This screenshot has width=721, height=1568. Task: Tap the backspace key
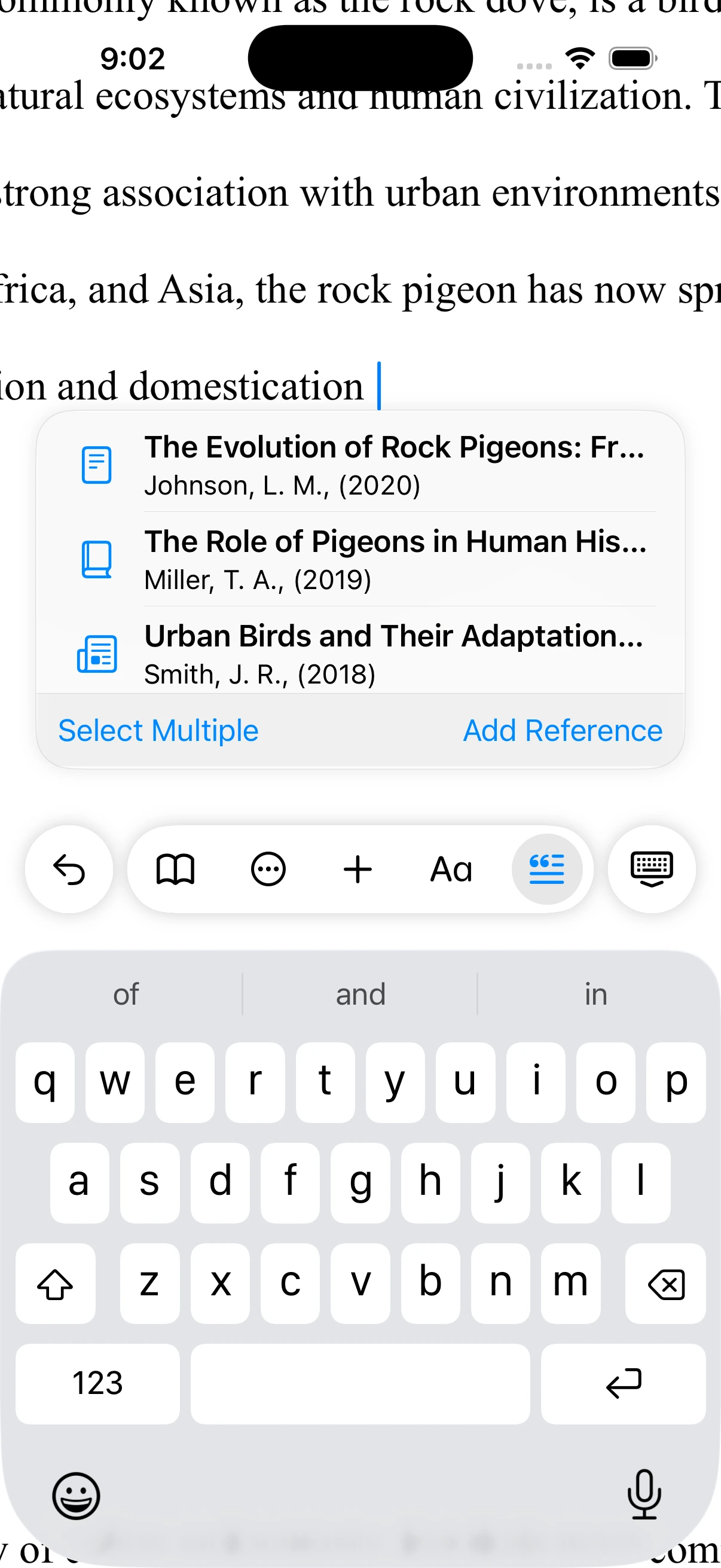tap(665, 1284)
